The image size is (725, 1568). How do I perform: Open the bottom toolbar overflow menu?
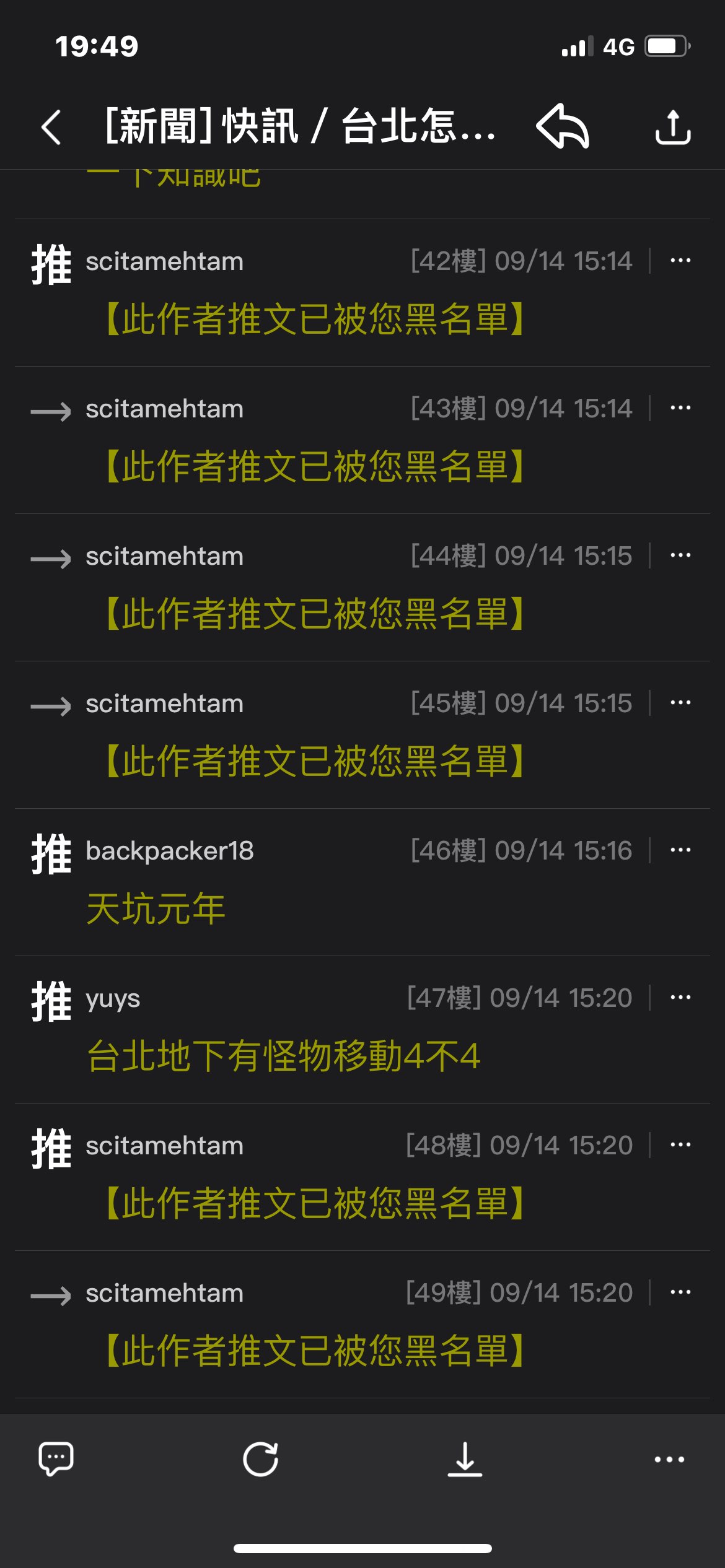[x=669, y=1459]
